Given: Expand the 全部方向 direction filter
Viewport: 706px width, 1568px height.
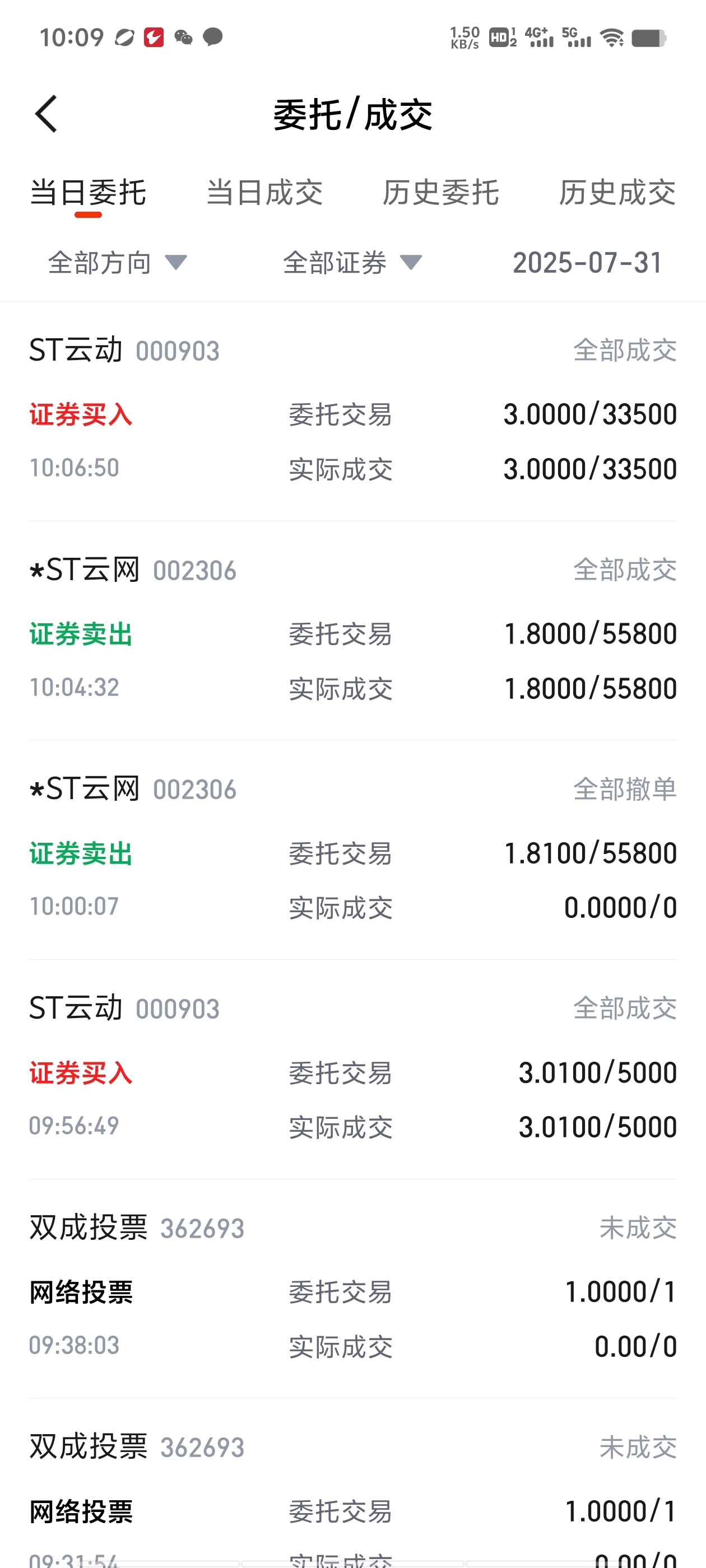Looking at the screenshot, I should coord(118,262).
